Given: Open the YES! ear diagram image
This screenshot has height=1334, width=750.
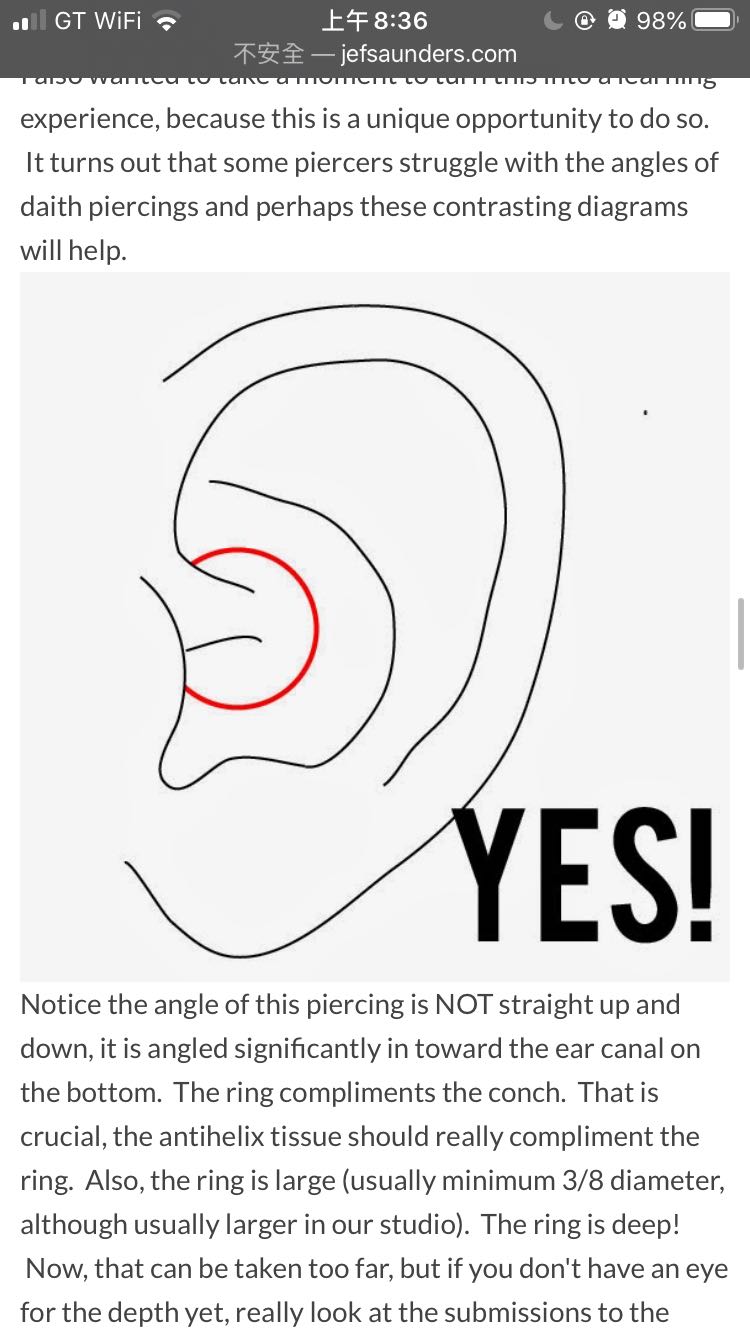Looking at the screenshot, I should [x=375, y=626].
